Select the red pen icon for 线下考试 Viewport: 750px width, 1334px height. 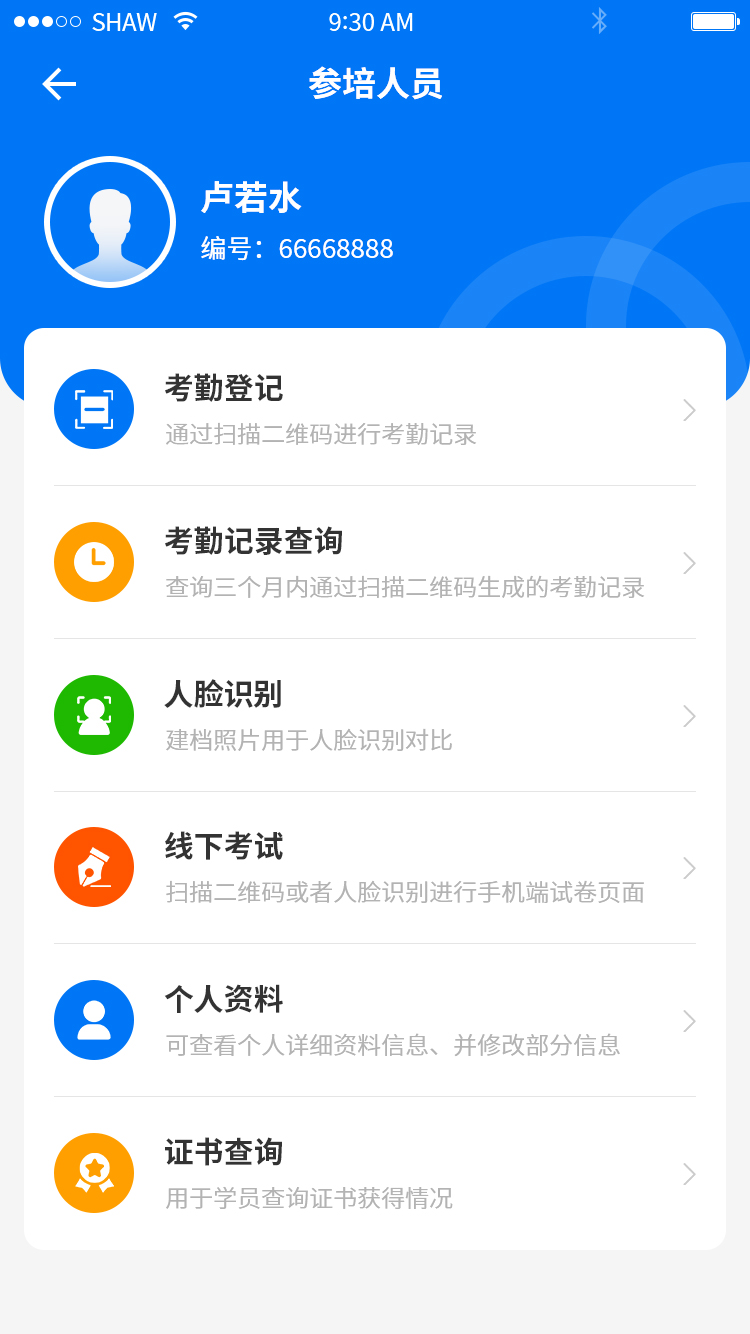point(93,866)
